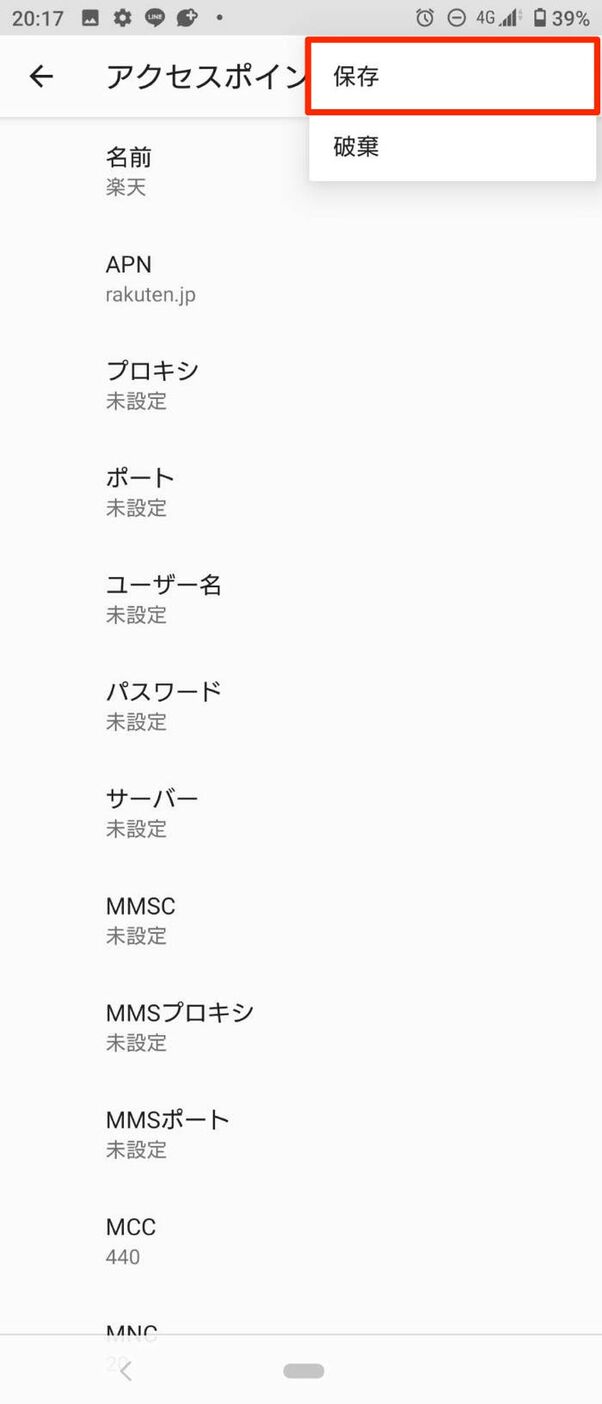Tap the system home pill
Image resolution: width=602 pixels, height=1404 pixels.
tap(303, 1371)
